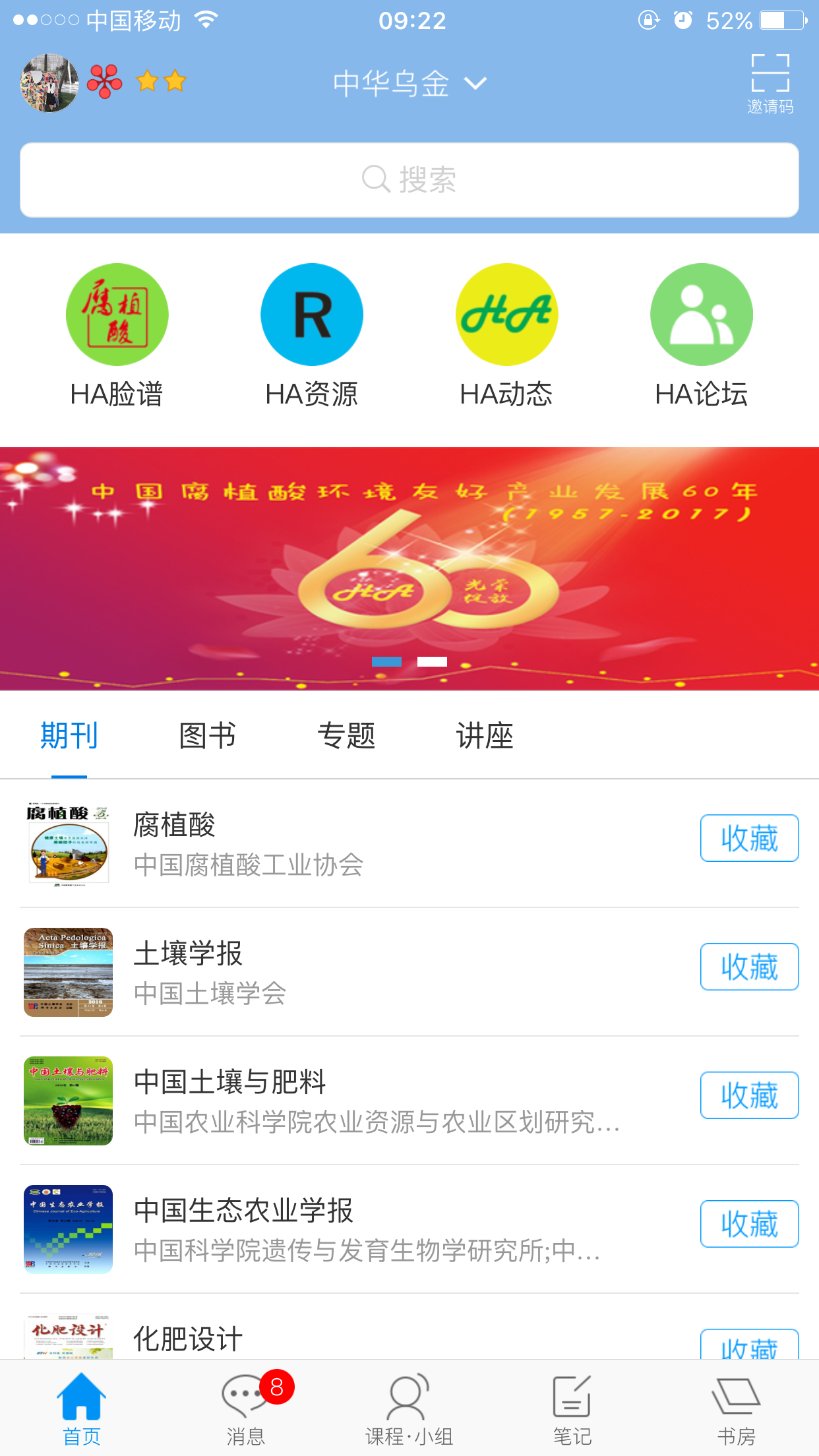Screen dimensions: 819x1456
Task: Open the 中国生态农业学报 journal
Action: (x=330, y=1228)
